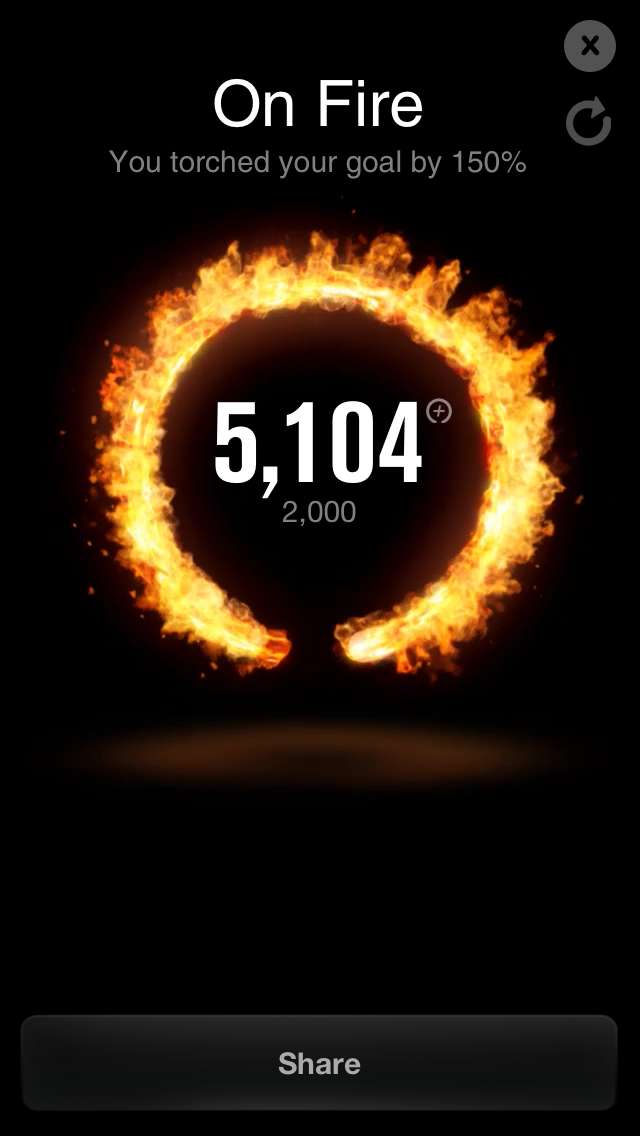Tap the plus icon beside 5,104
640x1136 pixels.
439,412
